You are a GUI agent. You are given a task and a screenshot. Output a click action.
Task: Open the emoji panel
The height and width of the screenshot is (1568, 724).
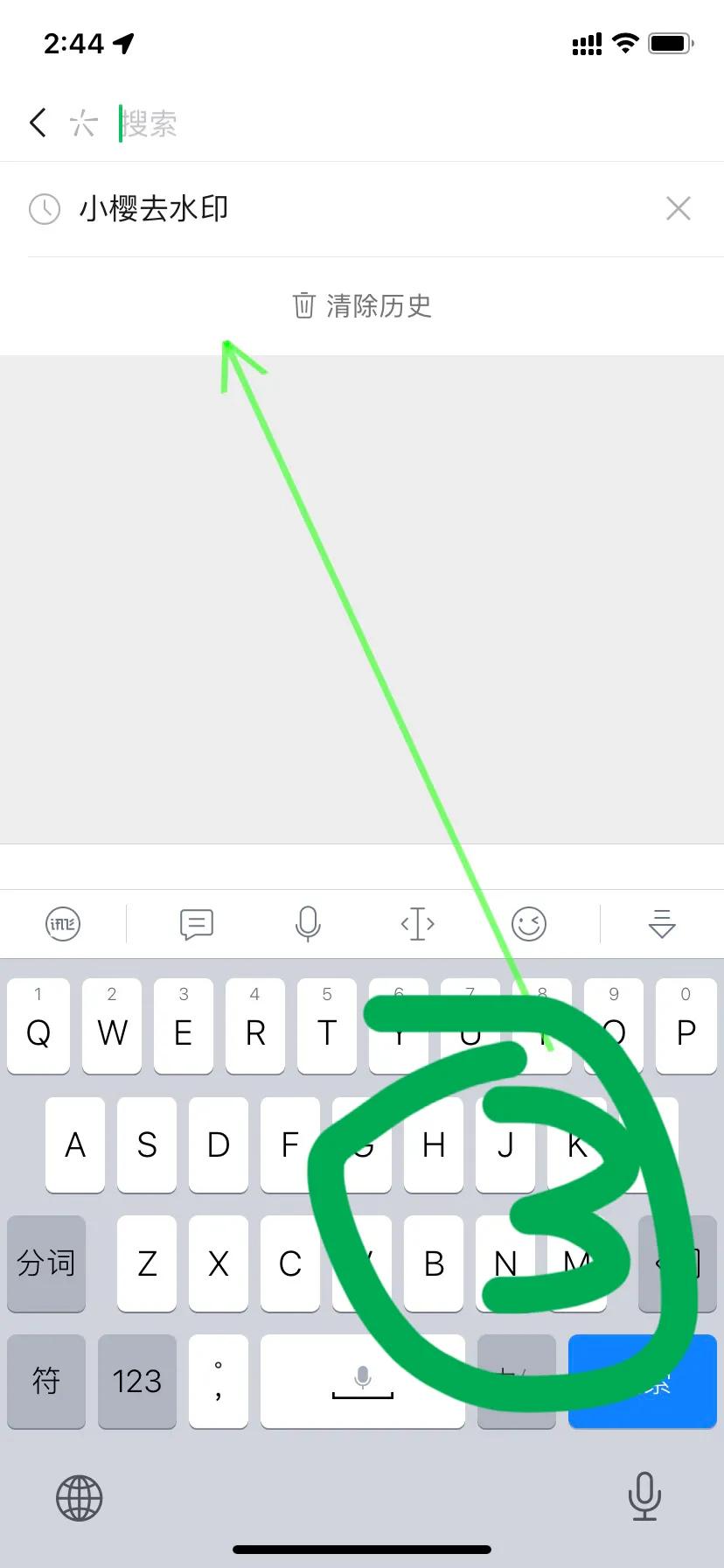point(529,923)
